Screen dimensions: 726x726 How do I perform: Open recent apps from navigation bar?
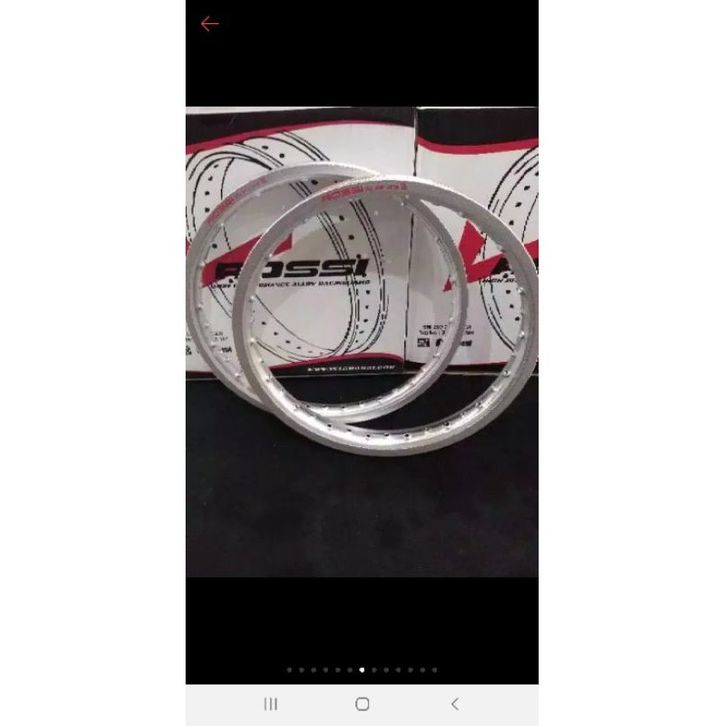pyautogui.click(x=270, y=704)
